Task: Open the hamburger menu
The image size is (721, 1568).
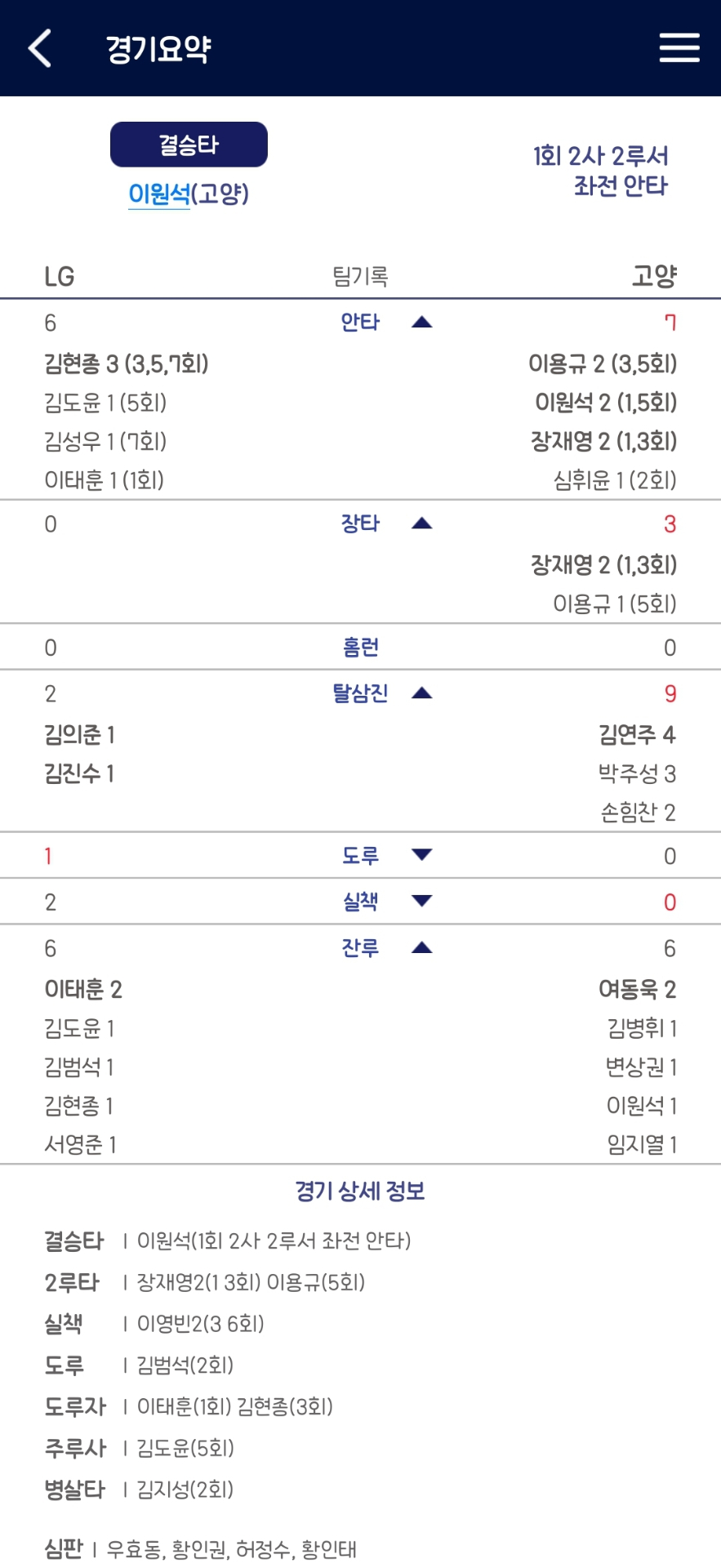Action: 679,48
